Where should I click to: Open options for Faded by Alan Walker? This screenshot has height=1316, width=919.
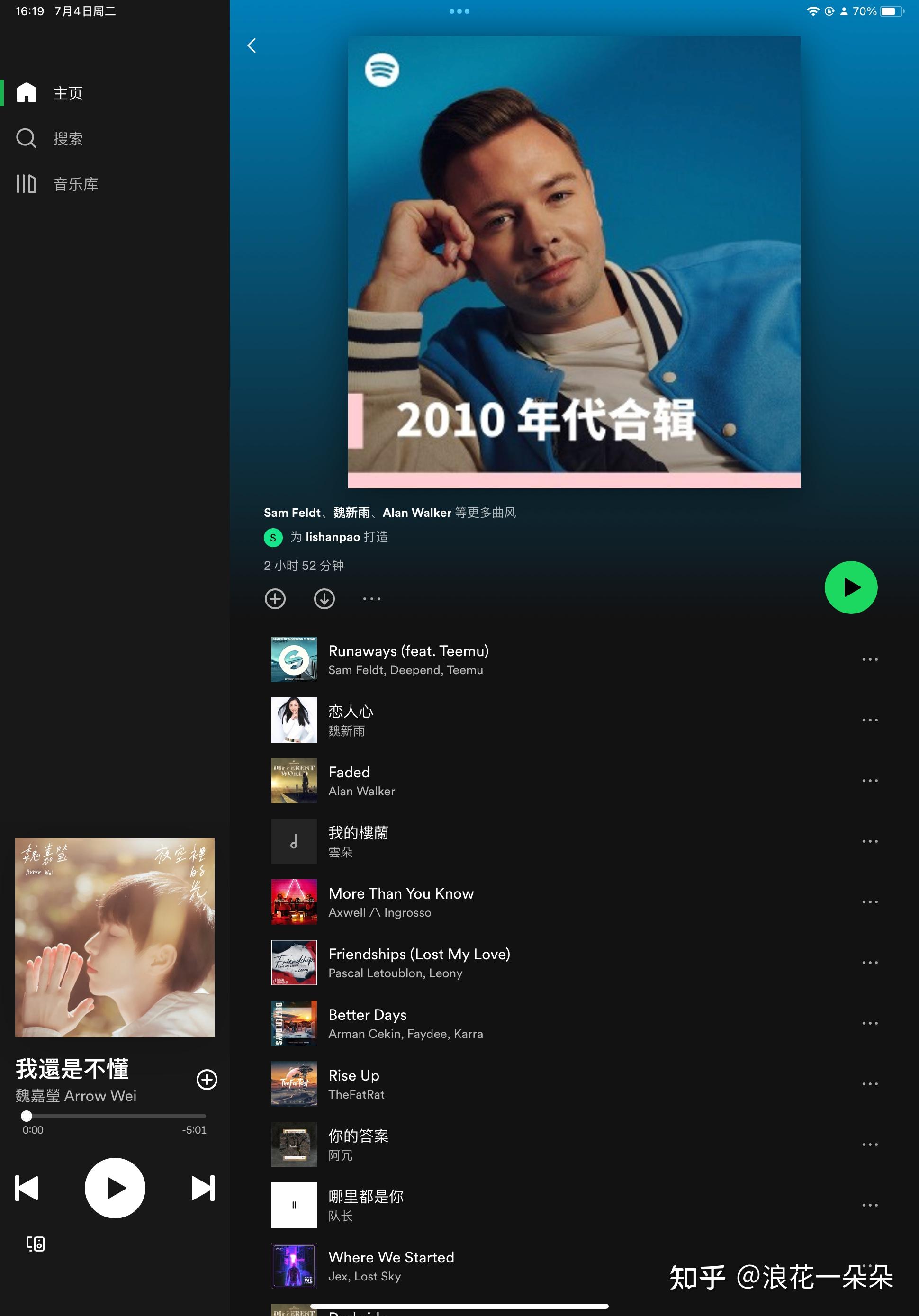coord(870,780)
